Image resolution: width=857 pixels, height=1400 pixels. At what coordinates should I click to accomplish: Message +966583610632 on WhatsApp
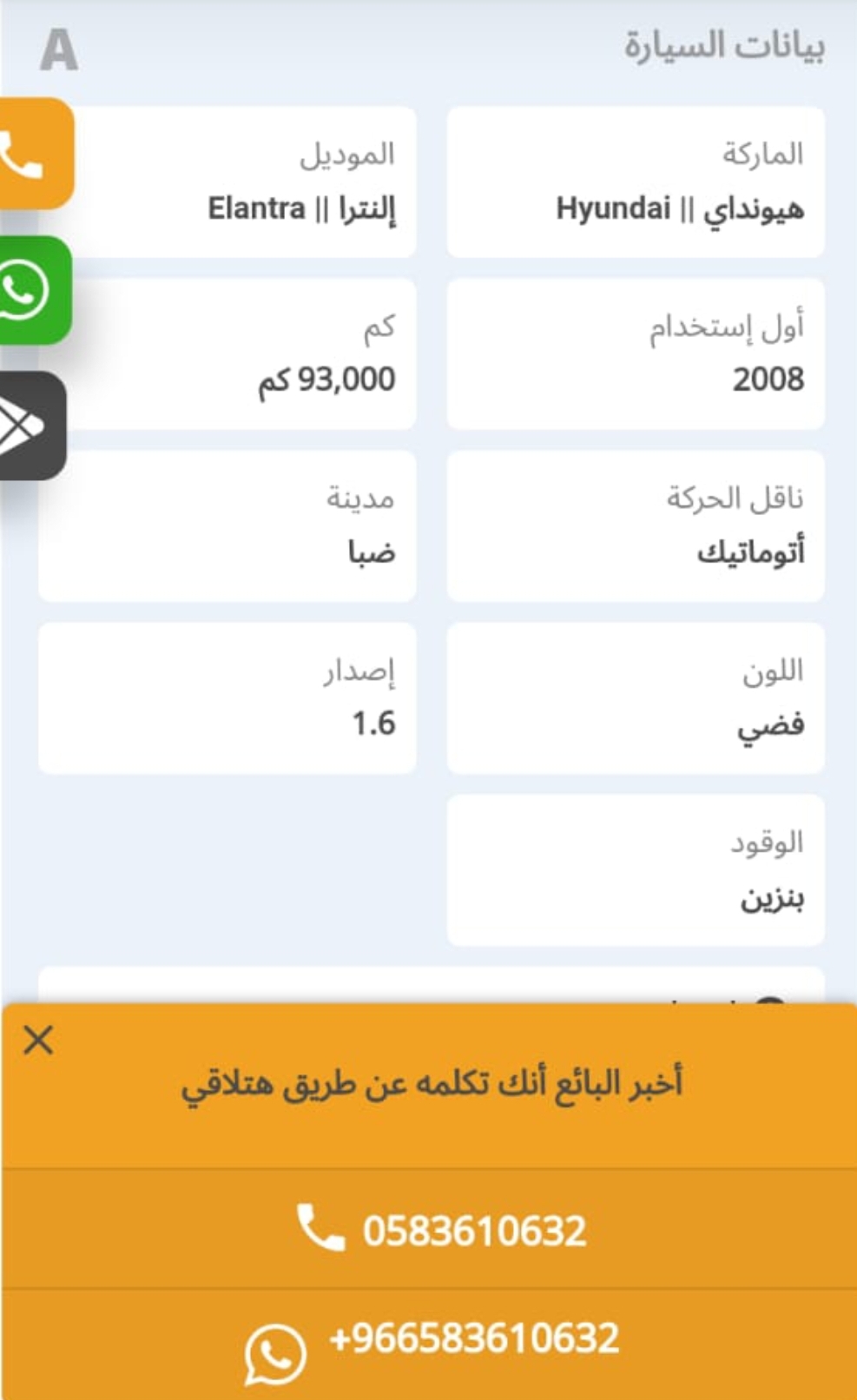429,1344
